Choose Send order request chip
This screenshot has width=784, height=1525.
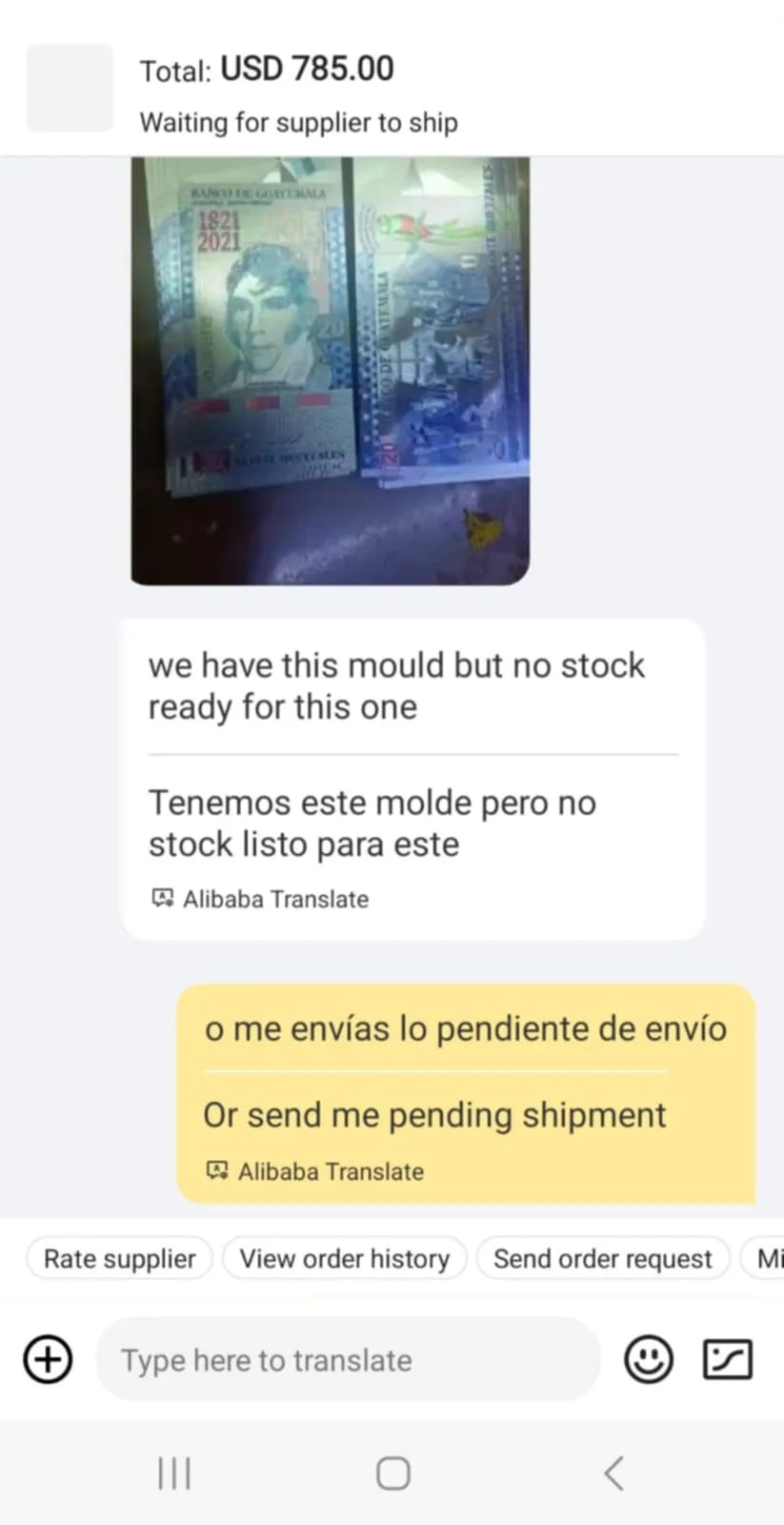602,1259
